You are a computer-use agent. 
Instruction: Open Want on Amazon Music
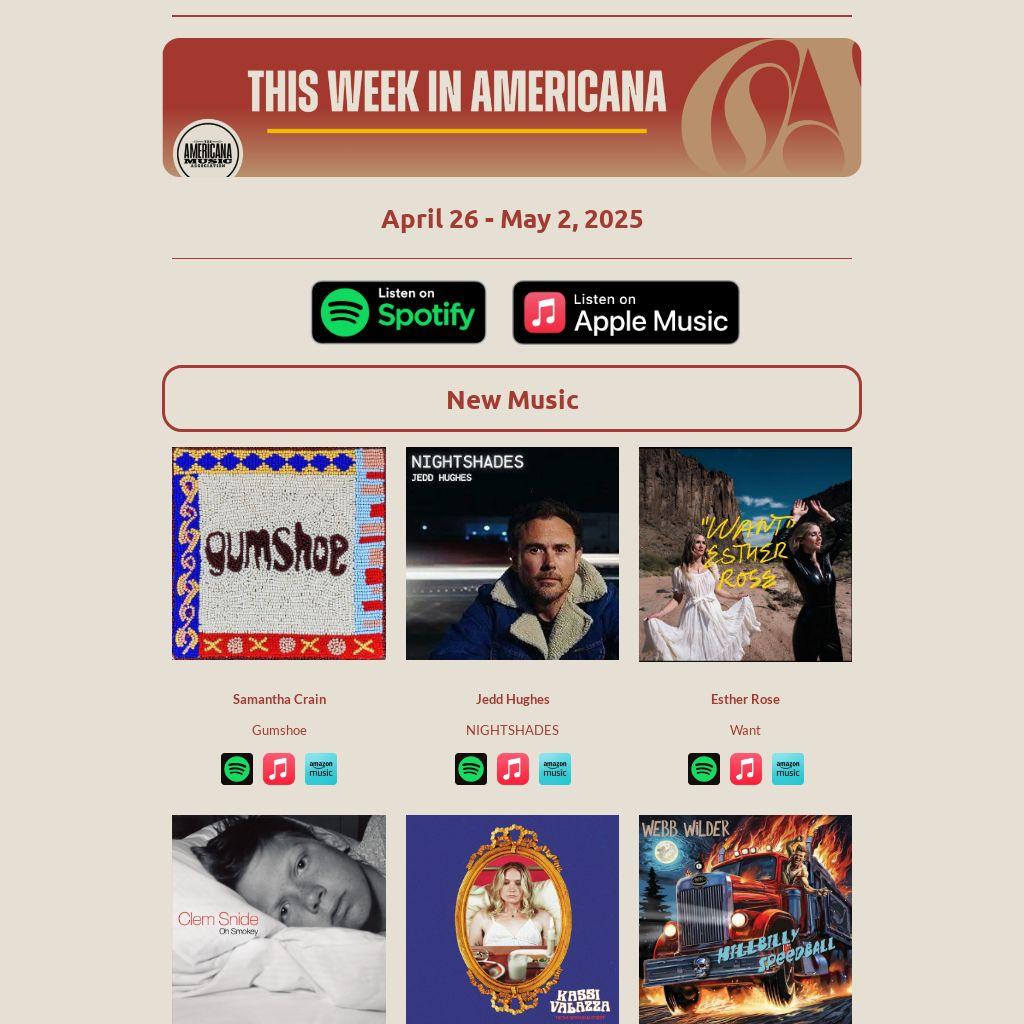(788, 769)
